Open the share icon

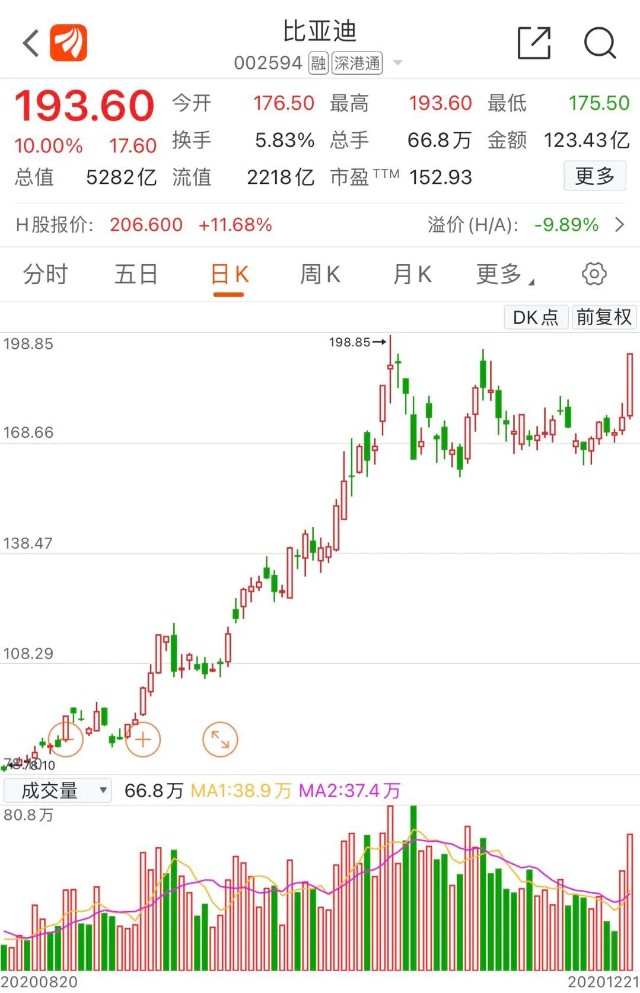pos(534,43)
